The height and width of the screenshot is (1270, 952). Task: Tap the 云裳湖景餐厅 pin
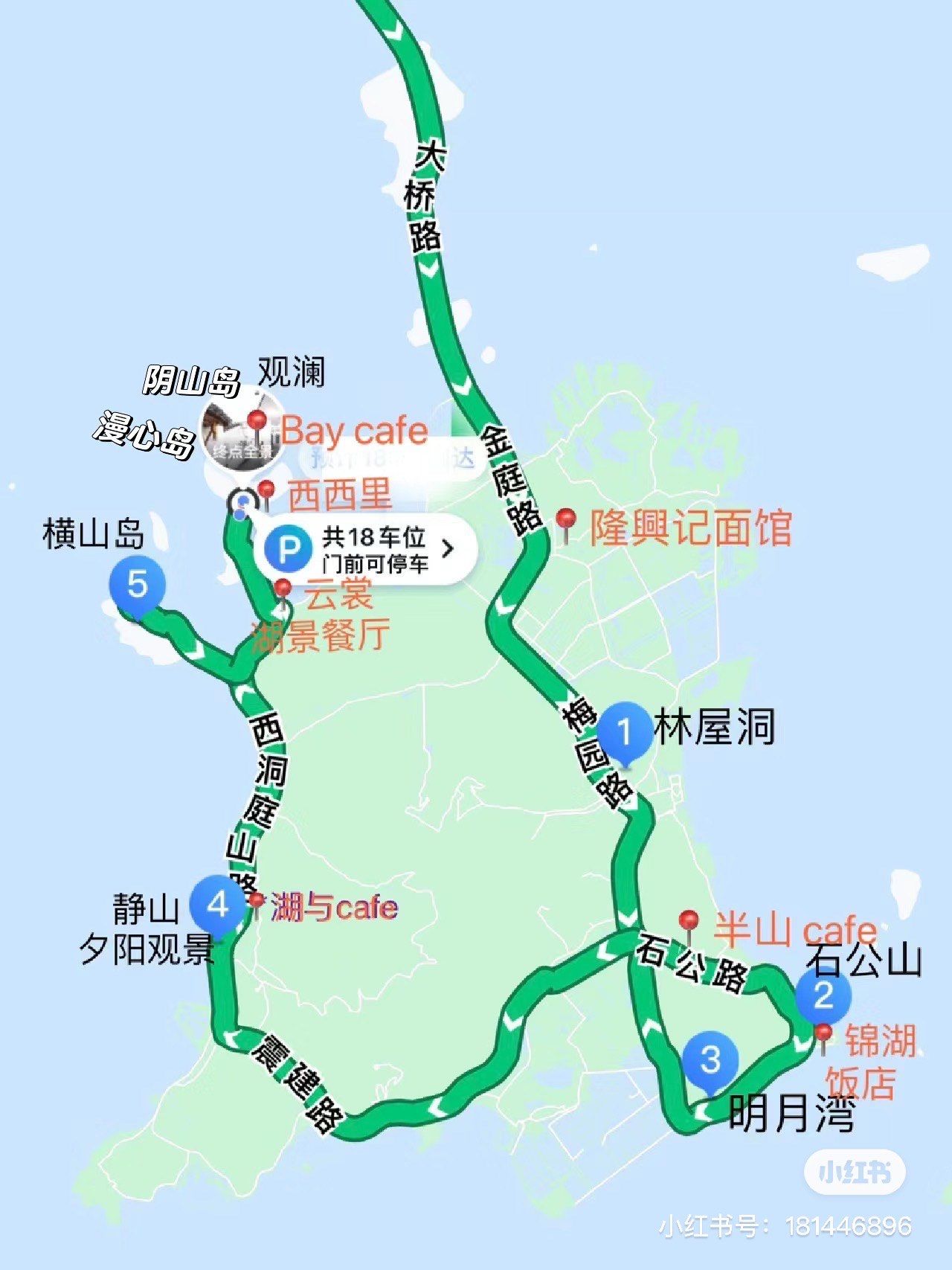(x=282, y=588)
